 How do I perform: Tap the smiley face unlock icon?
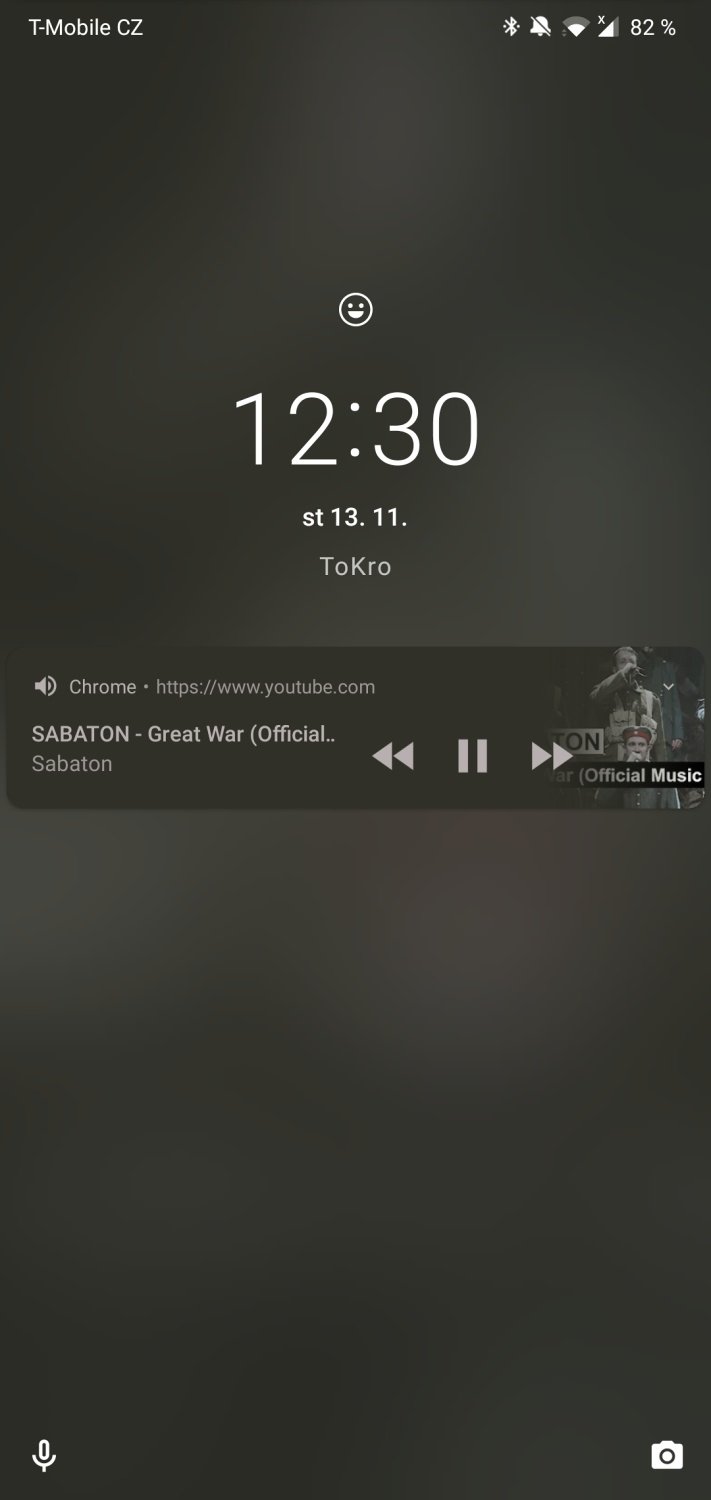[356, 309]
